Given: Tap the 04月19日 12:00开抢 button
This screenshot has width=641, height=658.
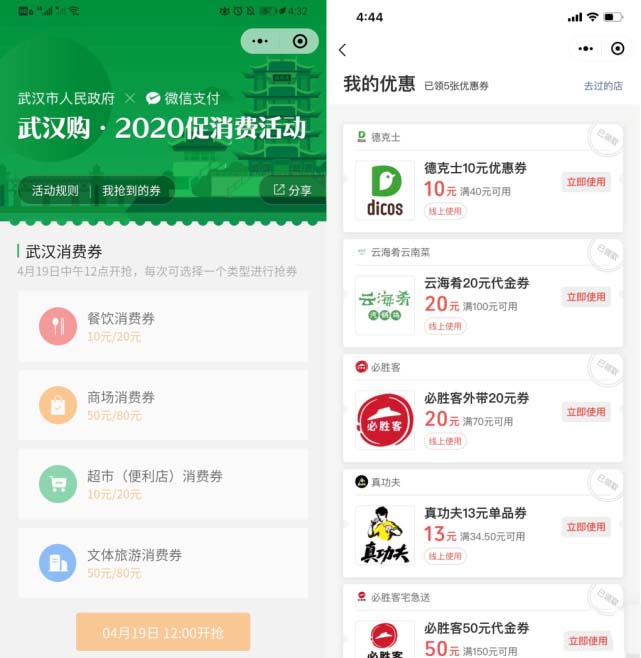Looking at the screenshot, I should (163, 633).
